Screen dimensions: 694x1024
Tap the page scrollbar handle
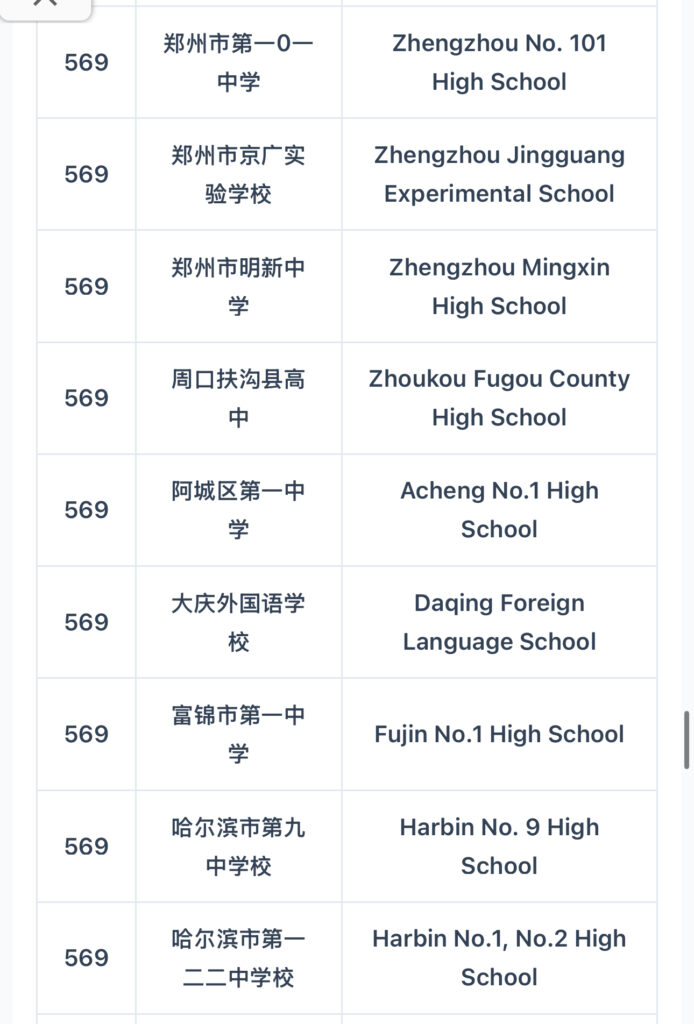click(x=687, y=740)
